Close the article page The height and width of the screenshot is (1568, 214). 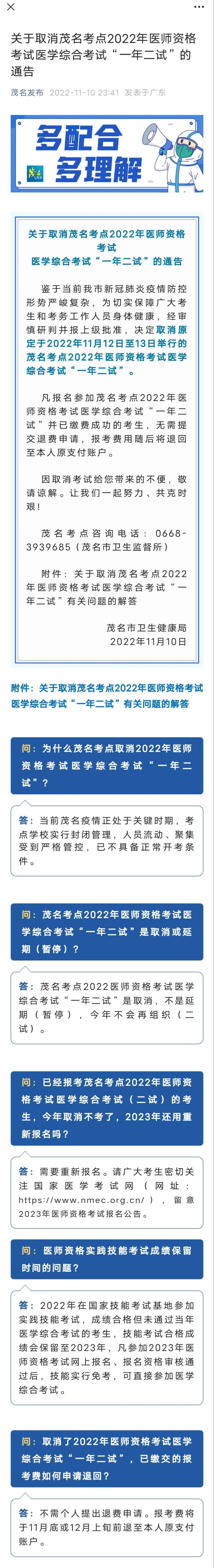coord(10,7)
